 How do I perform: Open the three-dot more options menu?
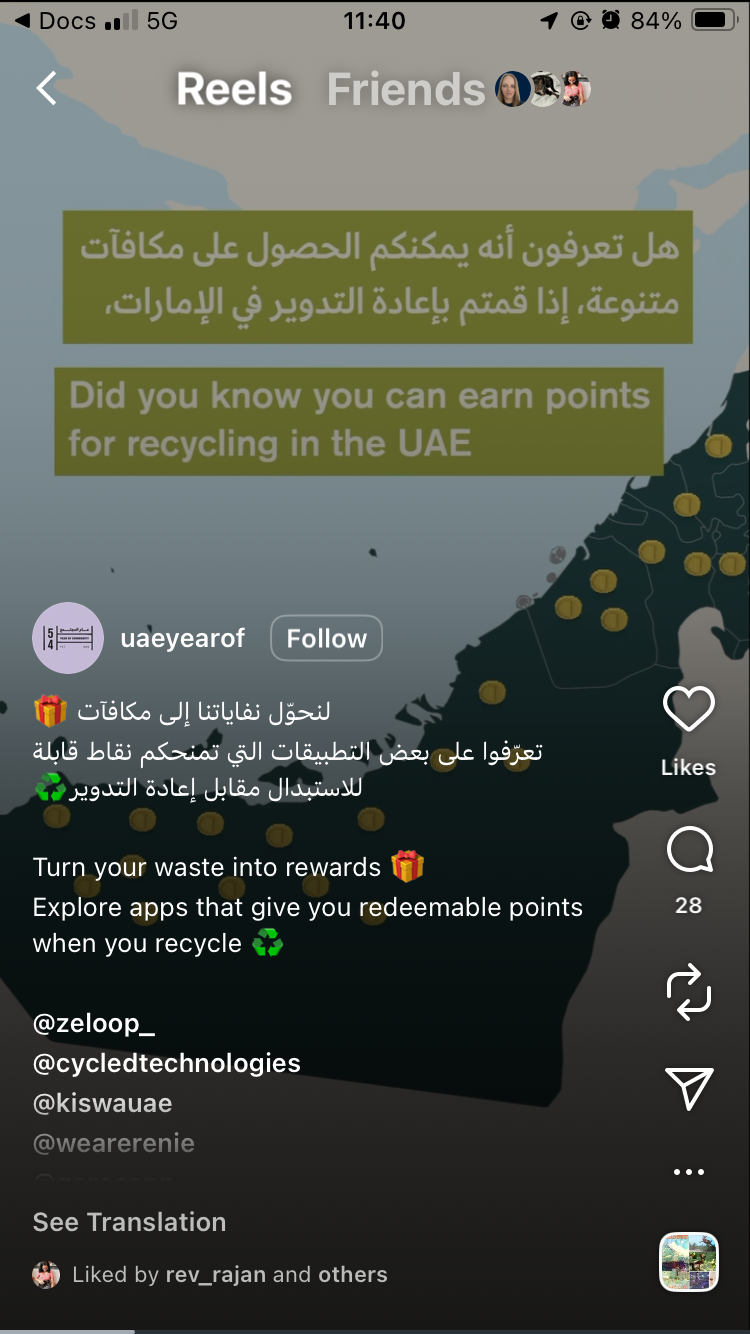[689, 1172]
